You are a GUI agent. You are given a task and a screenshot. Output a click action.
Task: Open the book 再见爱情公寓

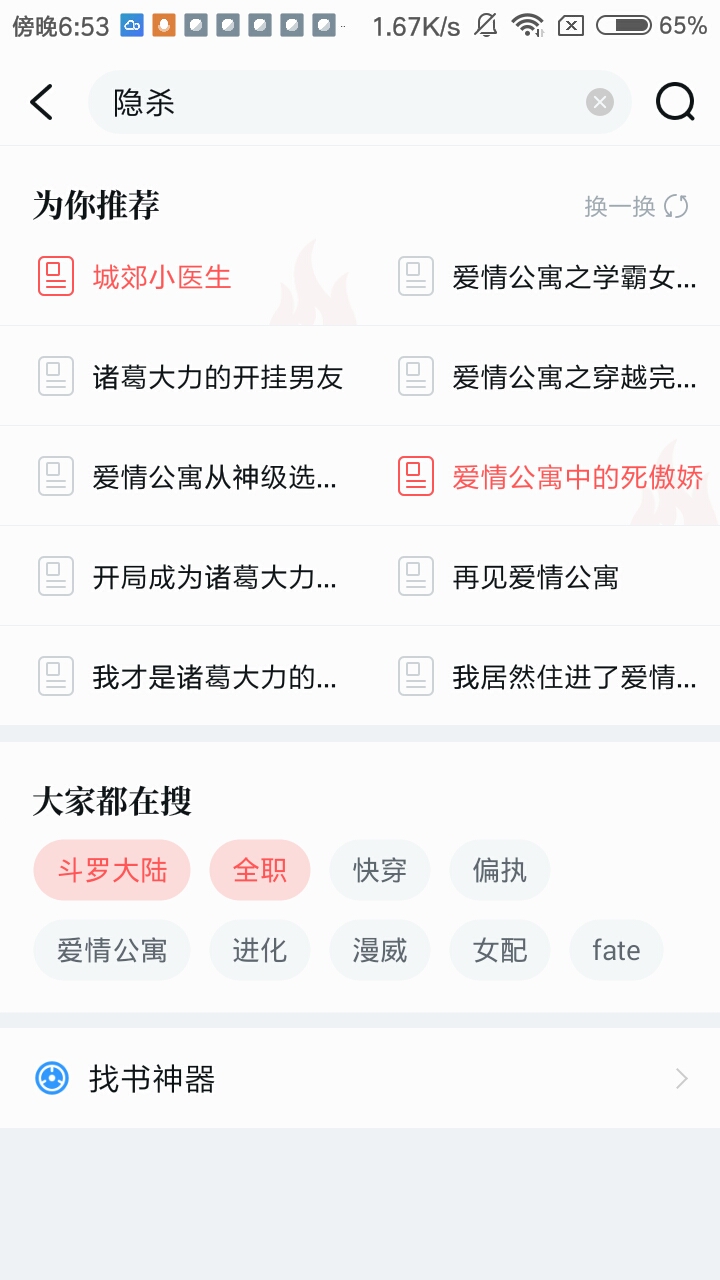(536, 577)
